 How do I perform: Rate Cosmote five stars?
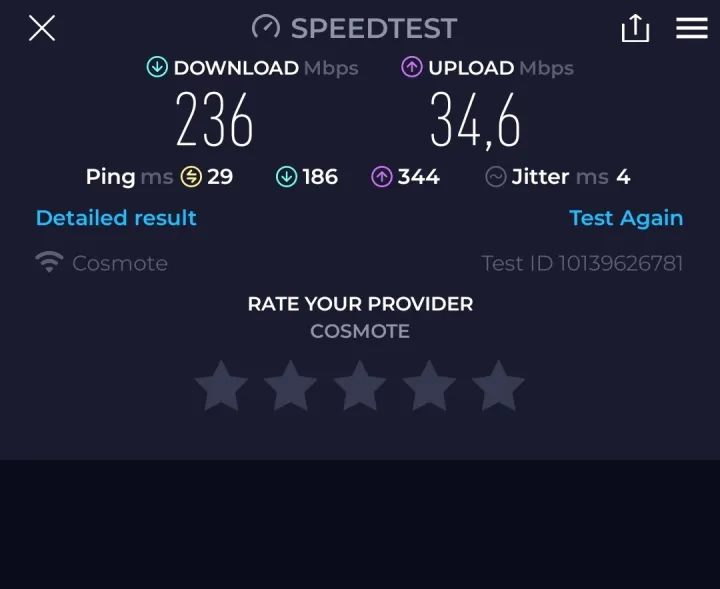pos(498,386)
